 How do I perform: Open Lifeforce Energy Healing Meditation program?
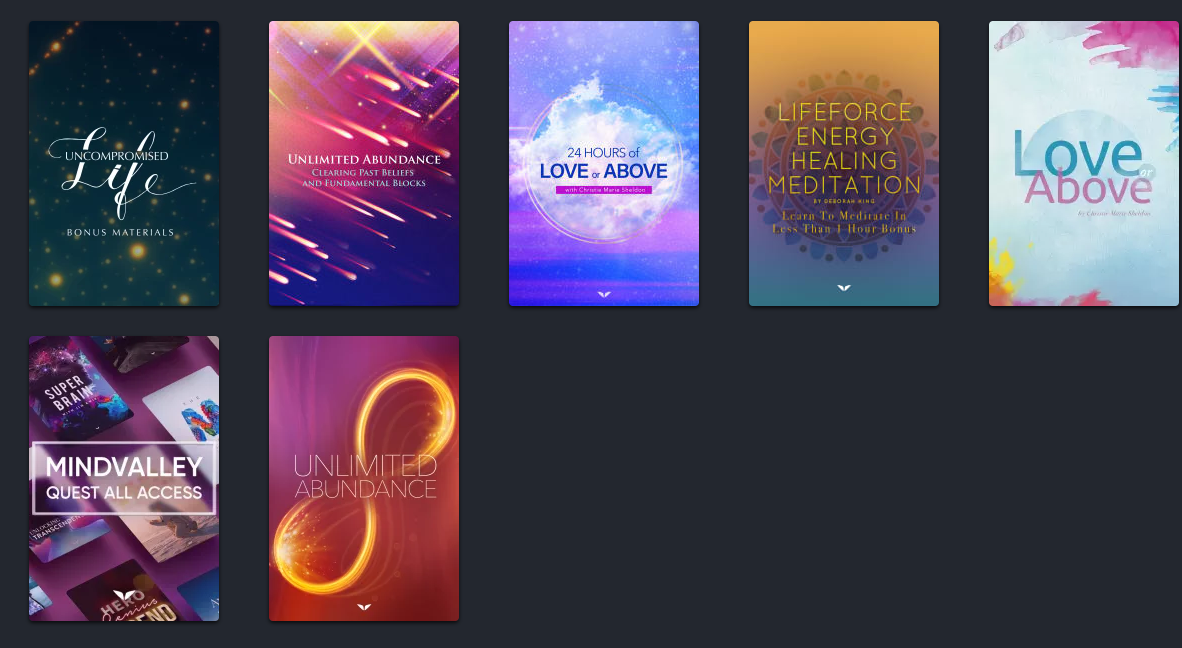pos(844,164)
